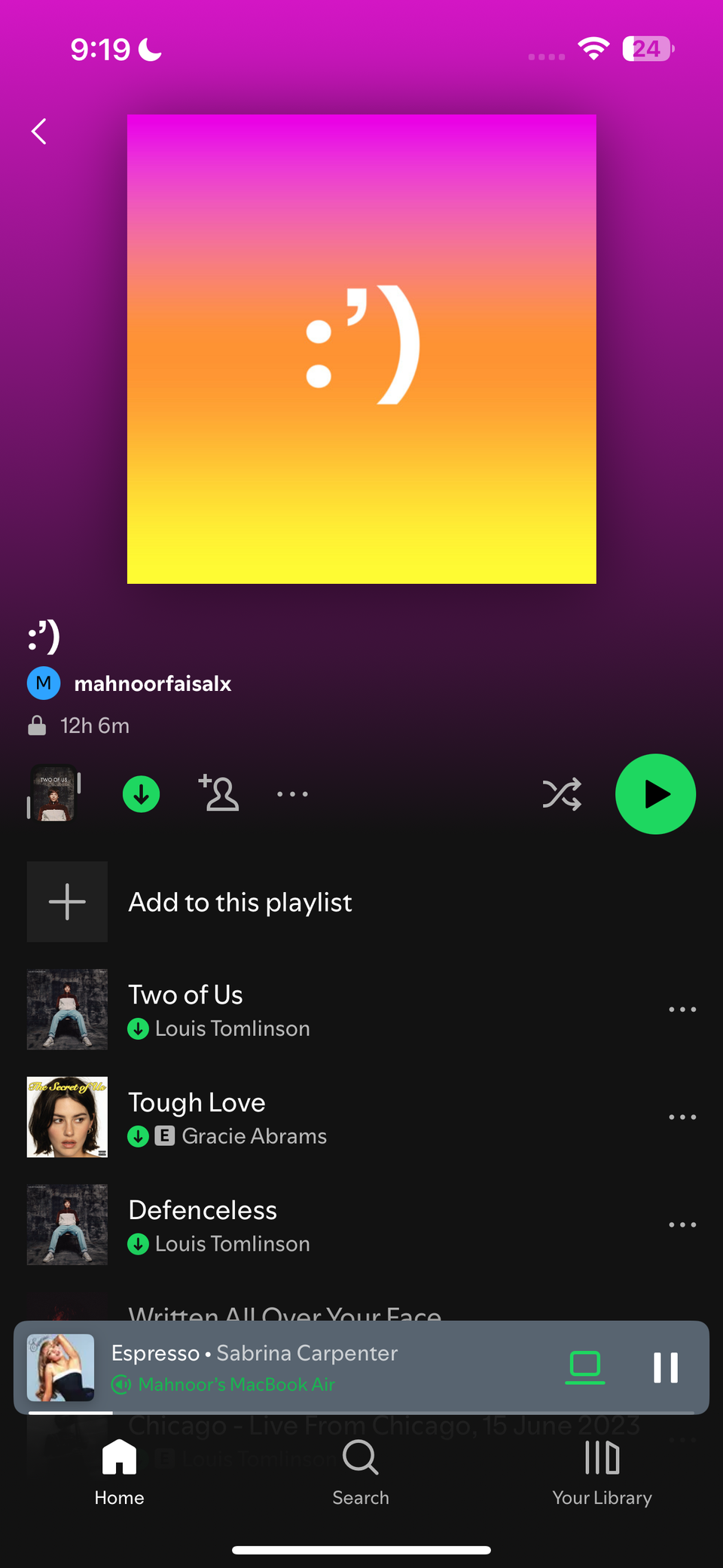Image resolution: width=723 pixels, height=1568 pixels.
Task: Tap the plus icon beside Add to this playlist
Action: click(67, 901)
